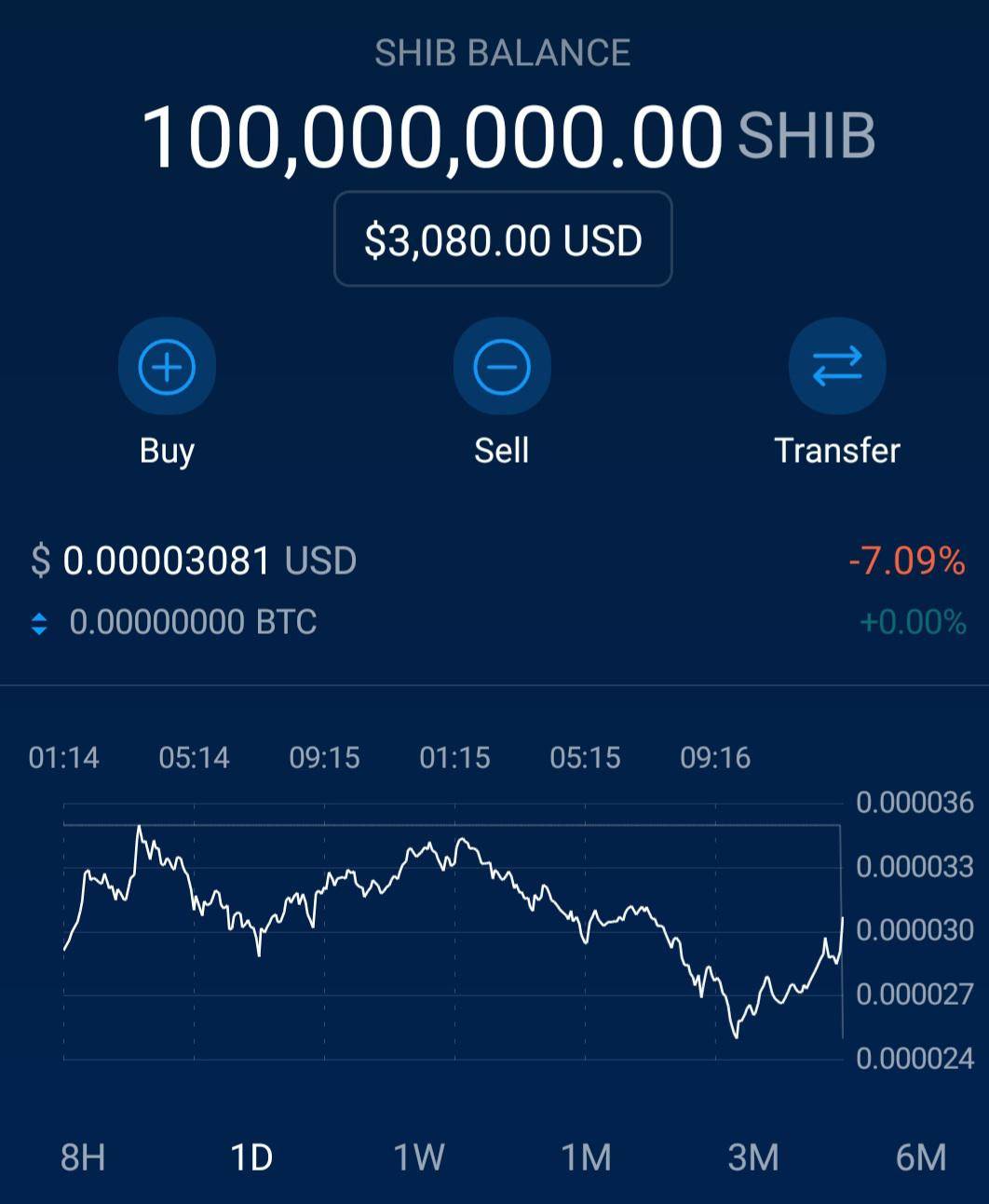Tap the Buy plus icon
Screen dimensions: 989x1204
[167, 366]
